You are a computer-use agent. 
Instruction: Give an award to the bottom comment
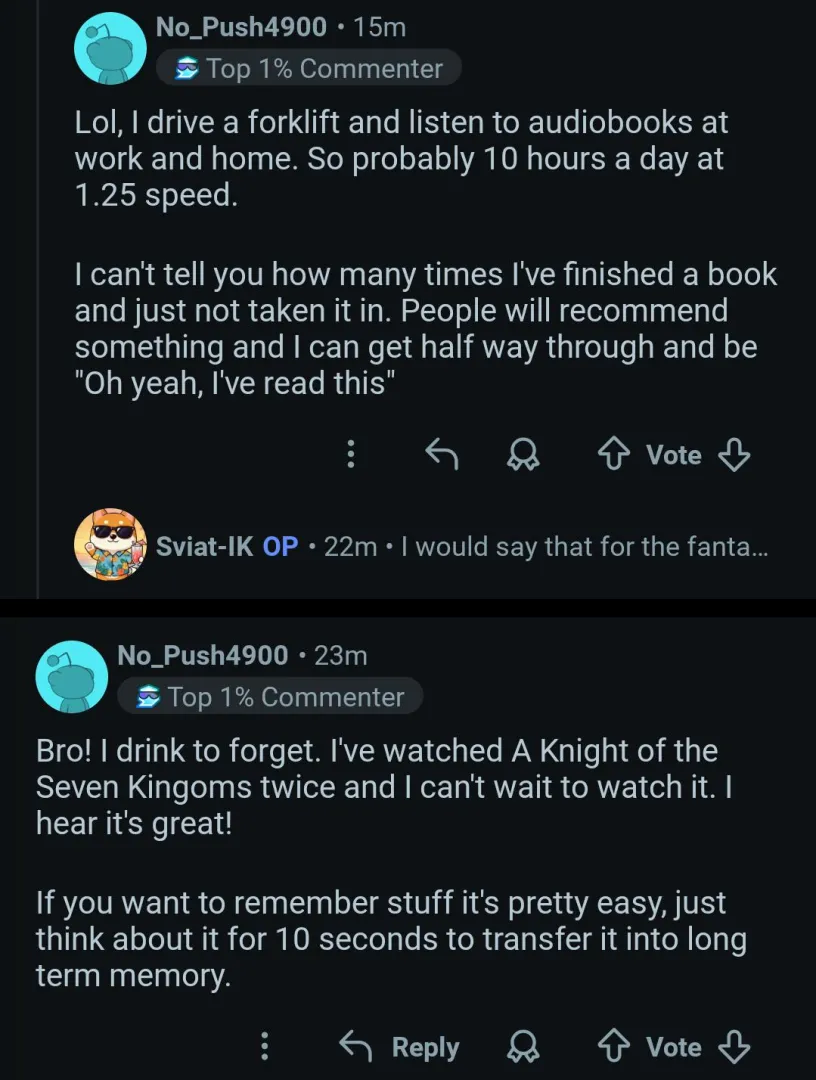[522, 1046]
